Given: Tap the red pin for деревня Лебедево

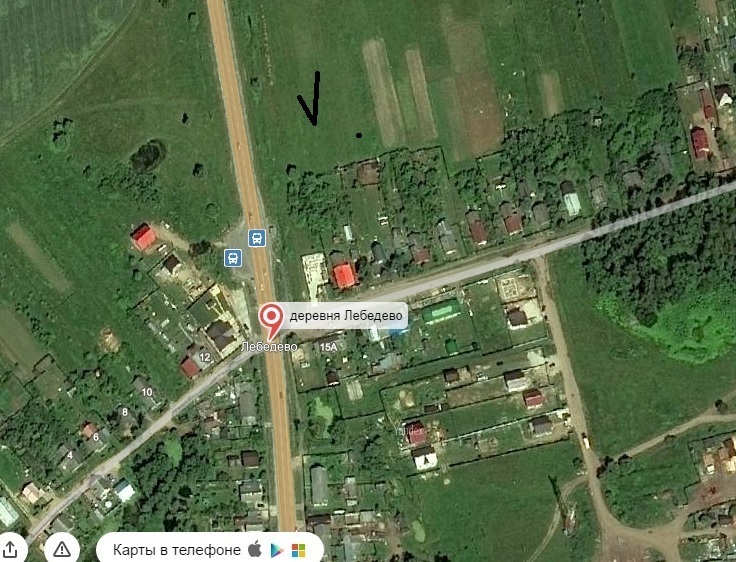Looking at the screenshot, I should pos(271,319).
